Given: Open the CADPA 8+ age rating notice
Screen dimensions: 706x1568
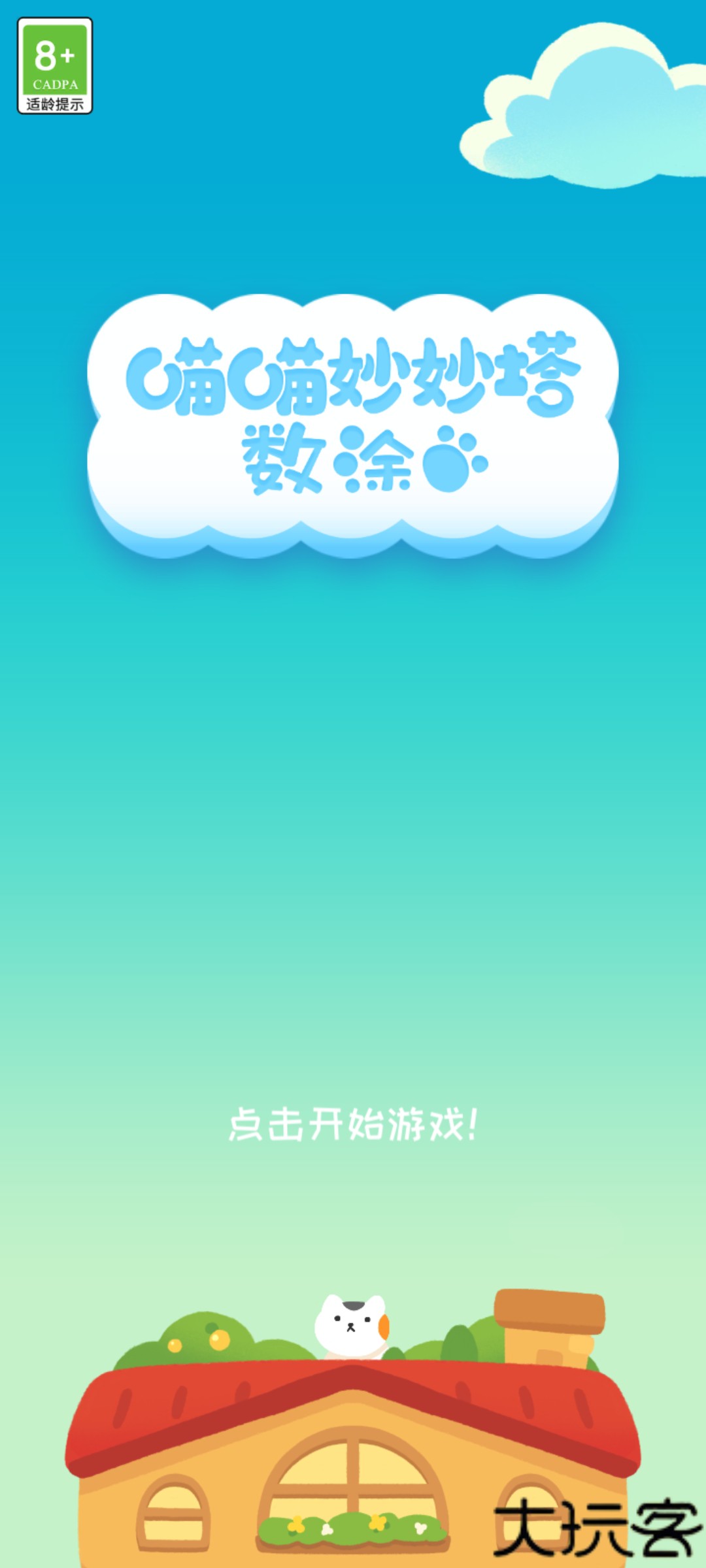Looking at the screenshot, I should pos(55,66).
